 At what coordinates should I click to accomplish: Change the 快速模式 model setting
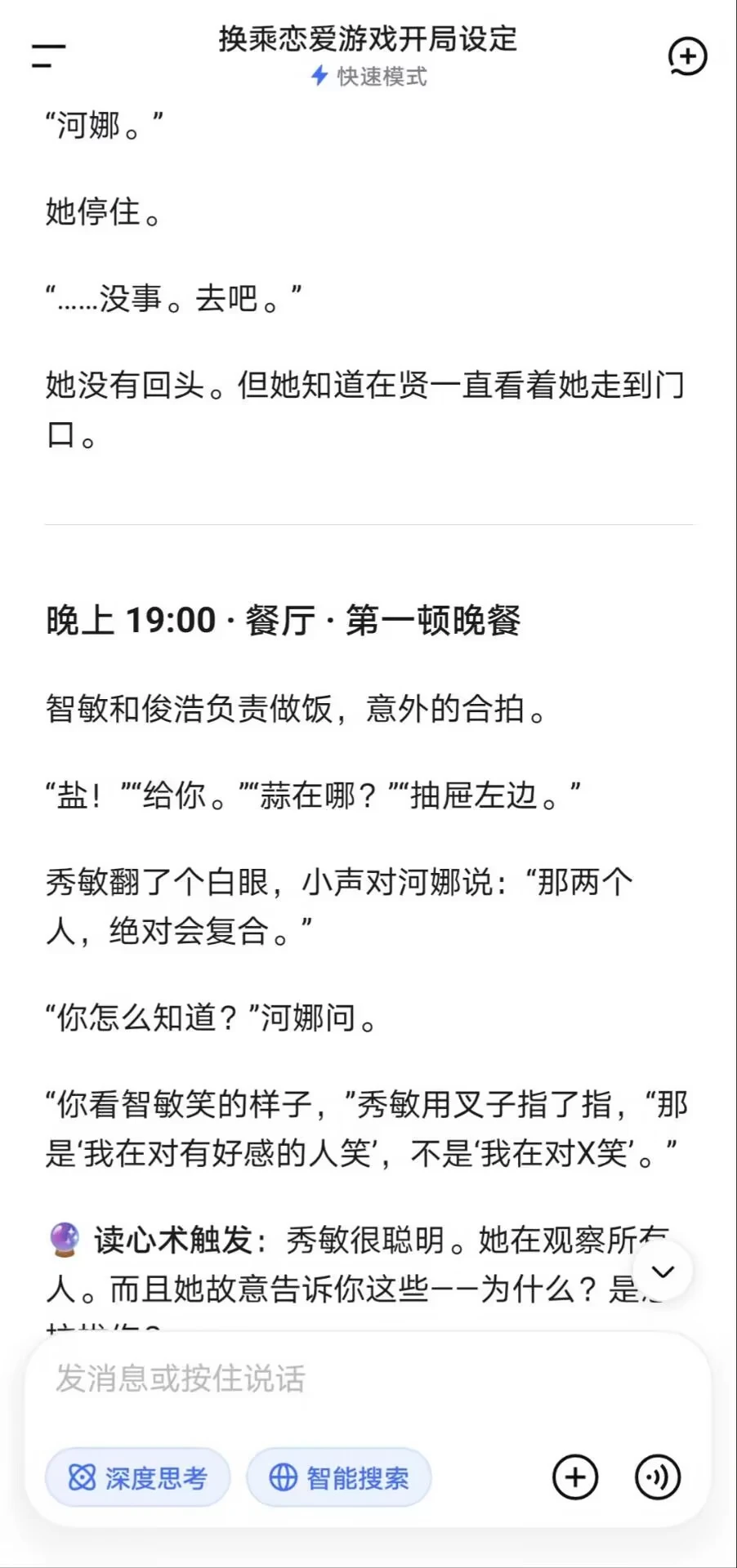coord(368,76)
